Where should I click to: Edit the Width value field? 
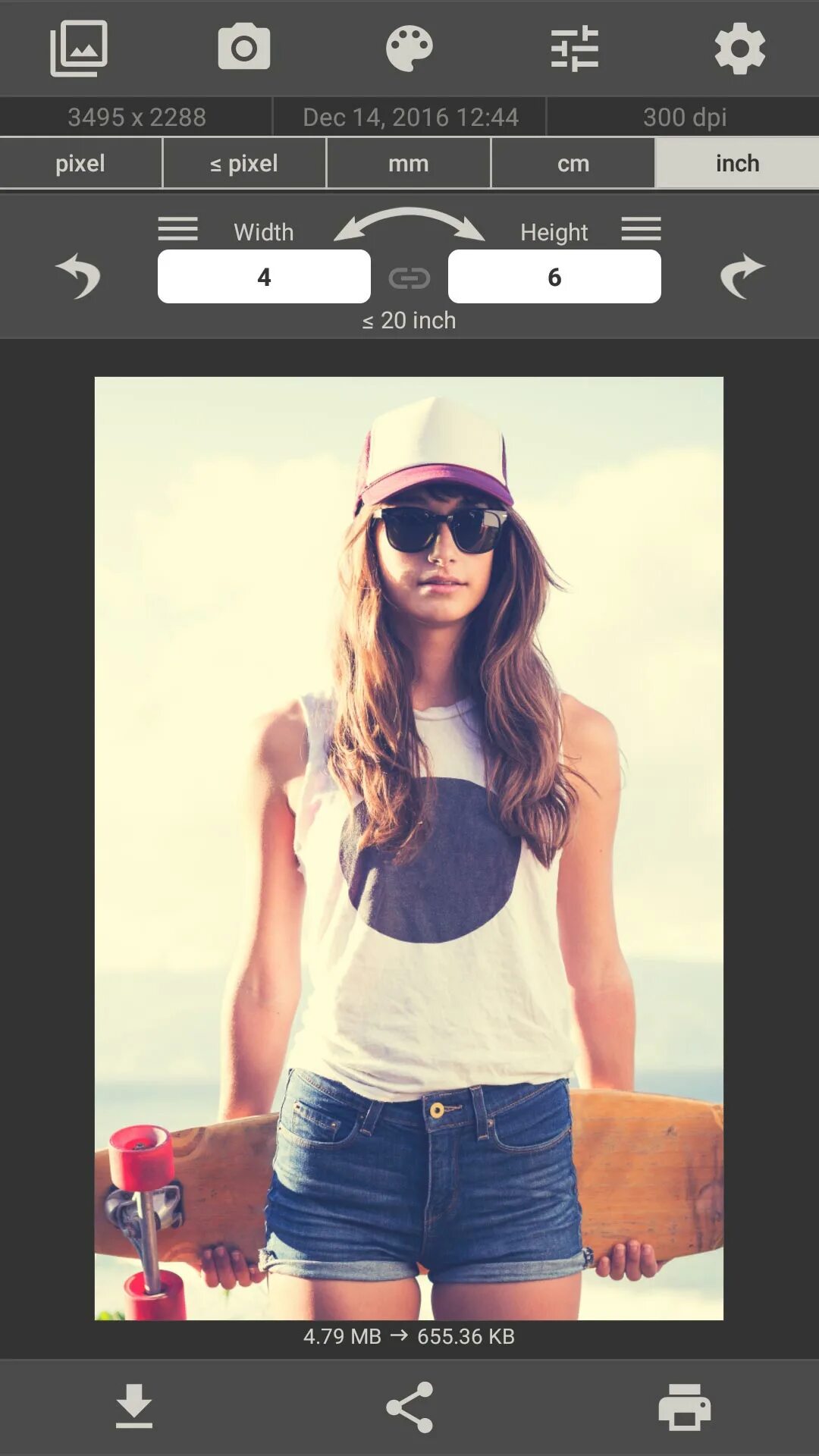[264, 277]
